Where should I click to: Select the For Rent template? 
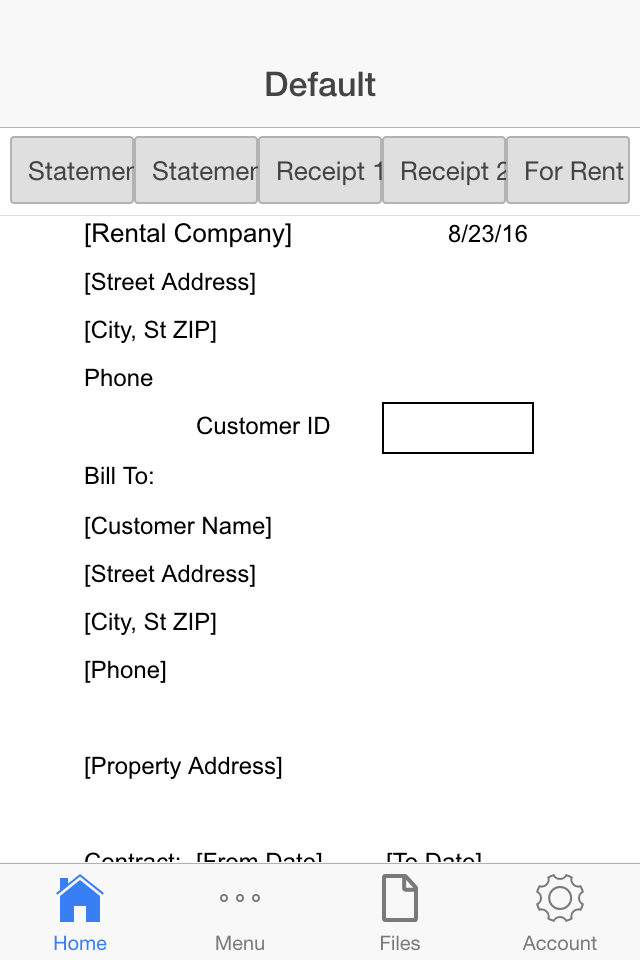(568, 171)
